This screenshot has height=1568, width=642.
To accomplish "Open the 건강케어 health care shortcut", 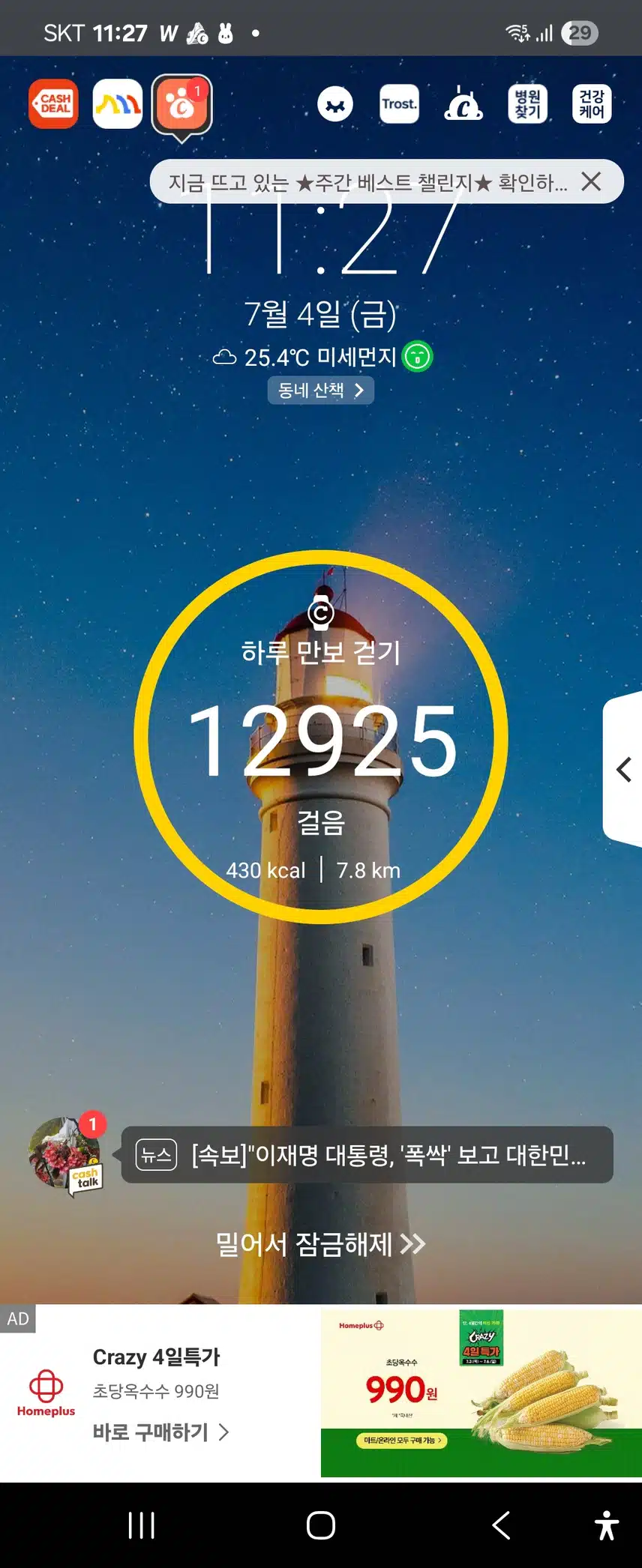I will (592, 104).
